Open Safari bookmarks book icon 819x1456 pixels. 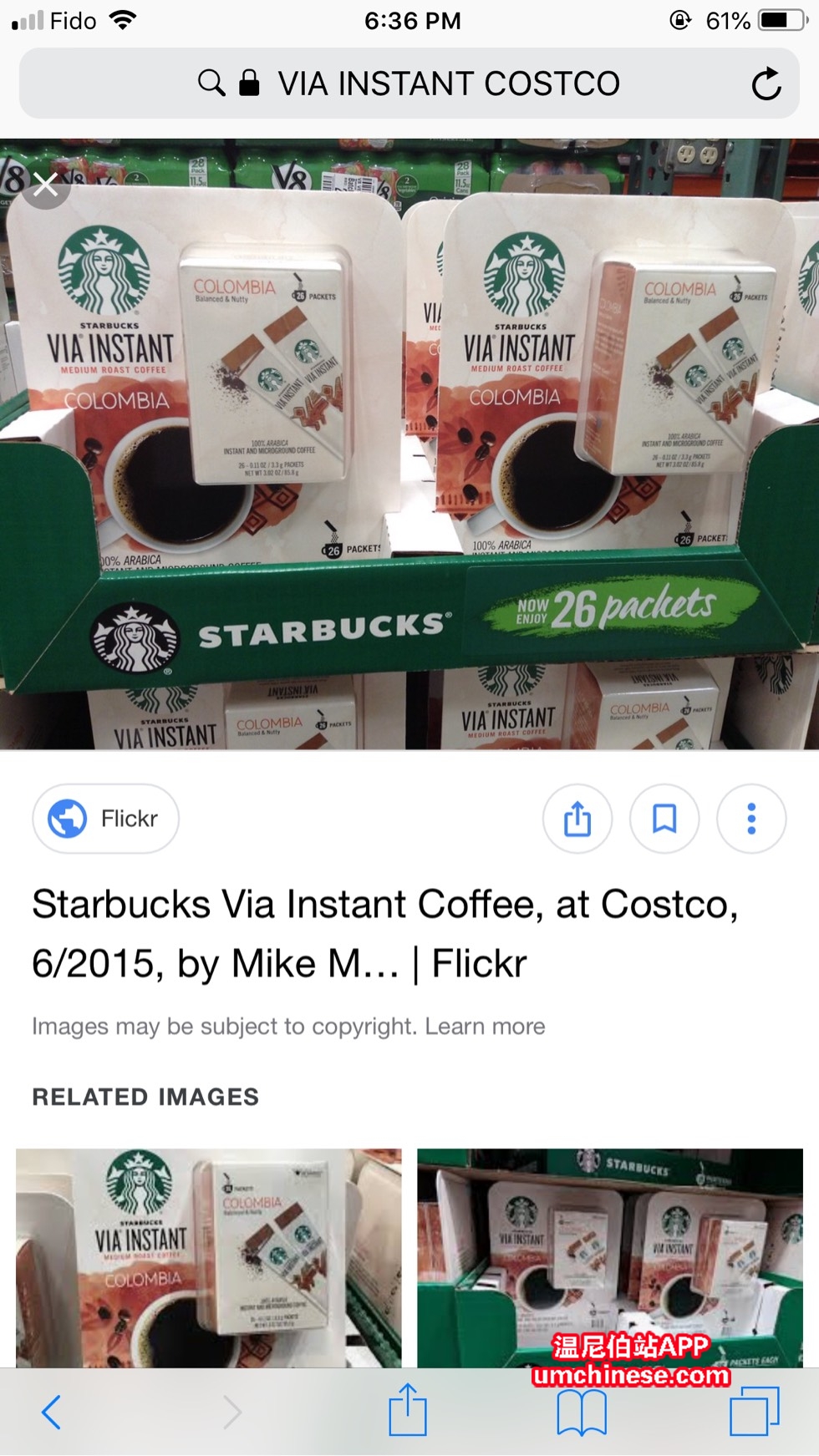[x=582, y=1412]
